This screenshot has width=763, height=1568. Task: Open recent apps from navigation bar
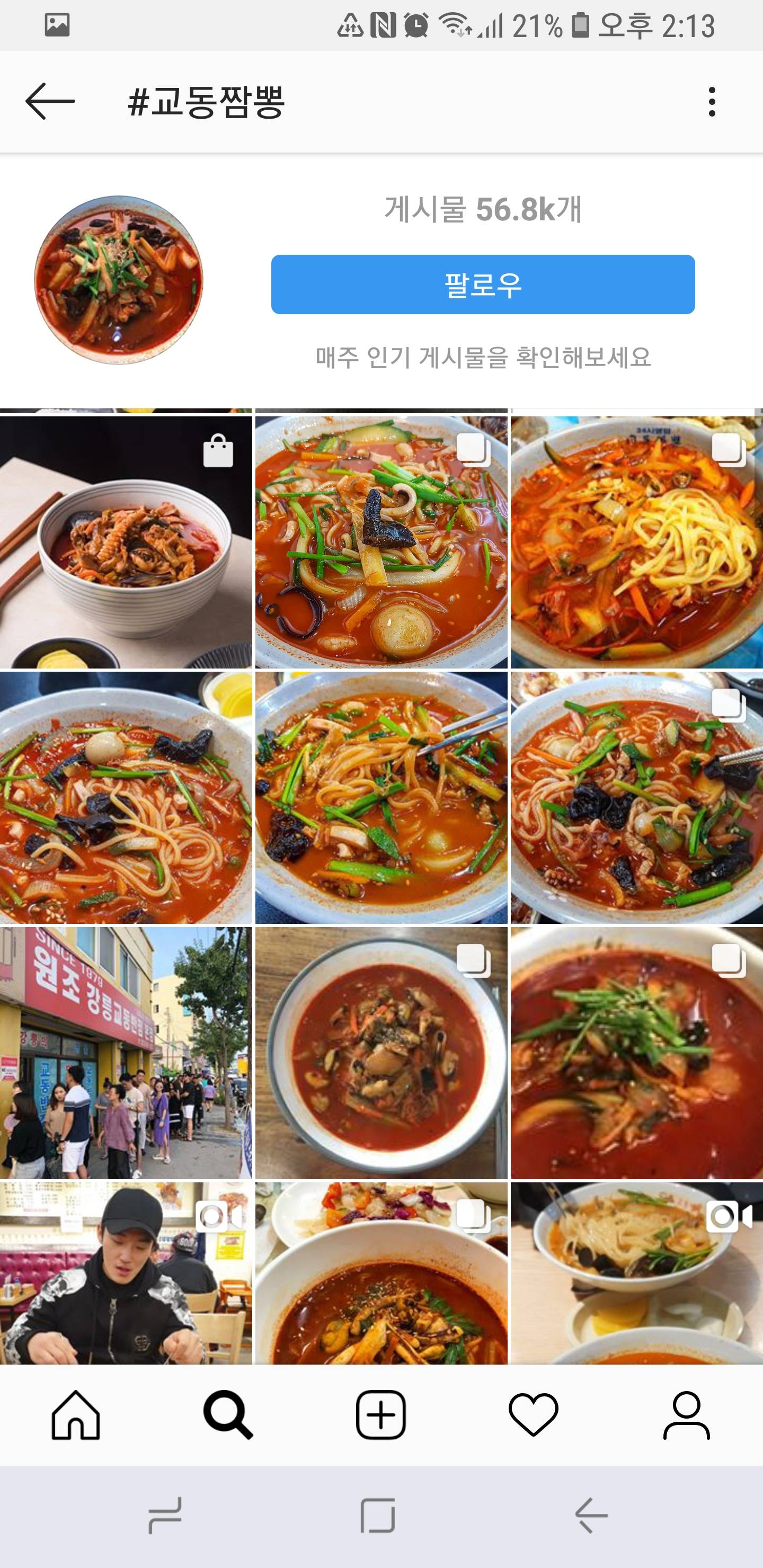pyautogui.click(x=165, y=1515)
